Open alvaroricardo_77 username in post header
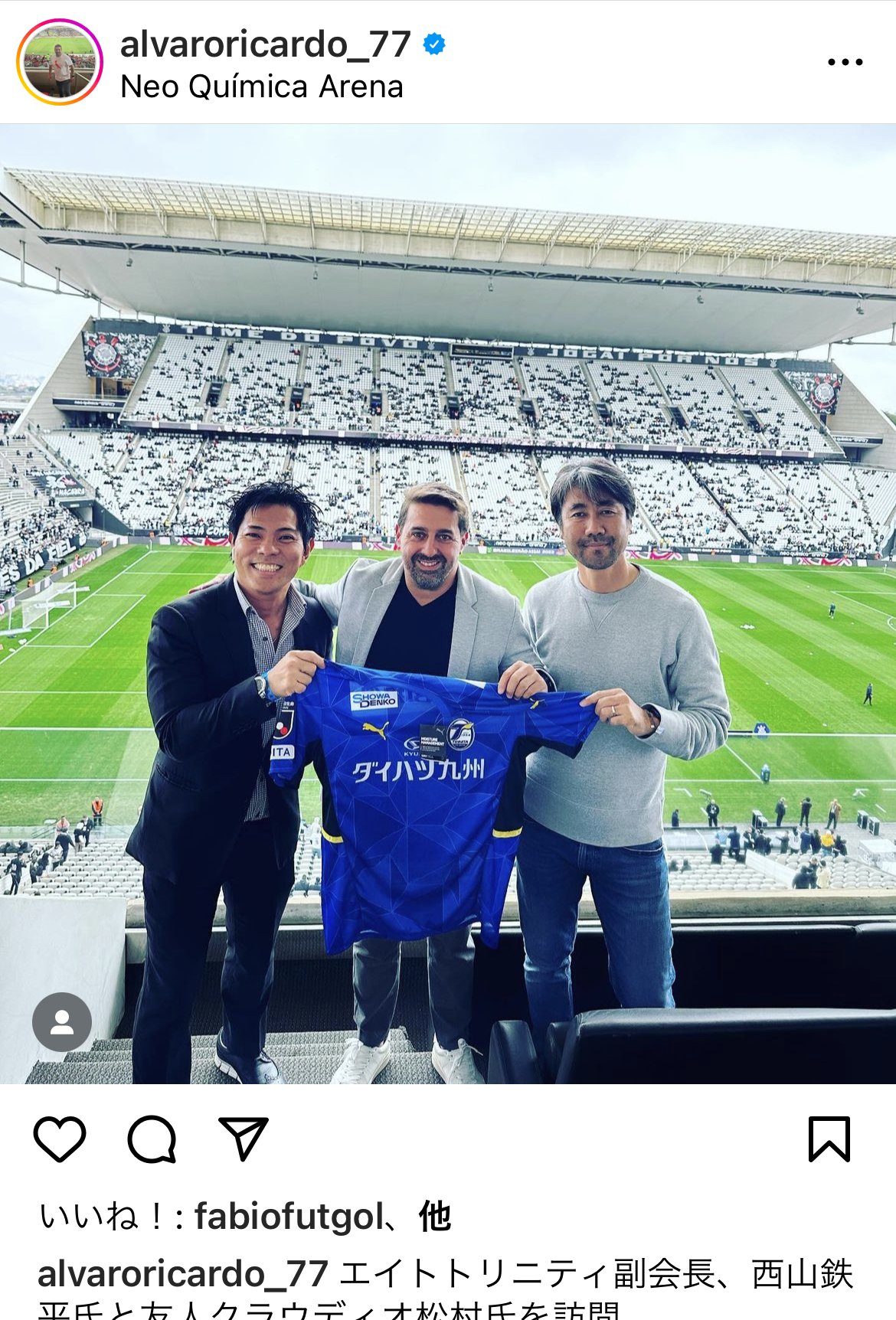This screenshot has height=1320, width=896. 265,44
